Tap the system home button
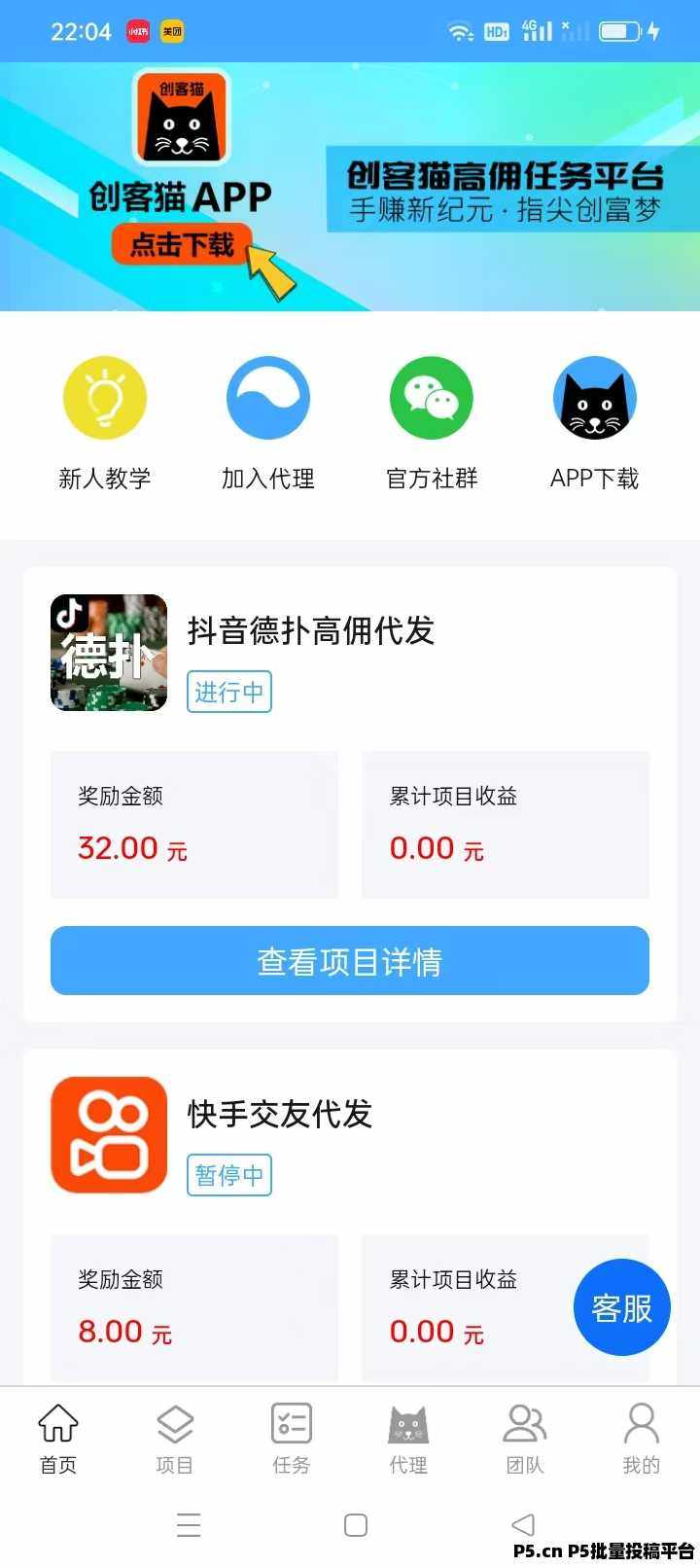Screen dimensions: 700x1568 356,1524
